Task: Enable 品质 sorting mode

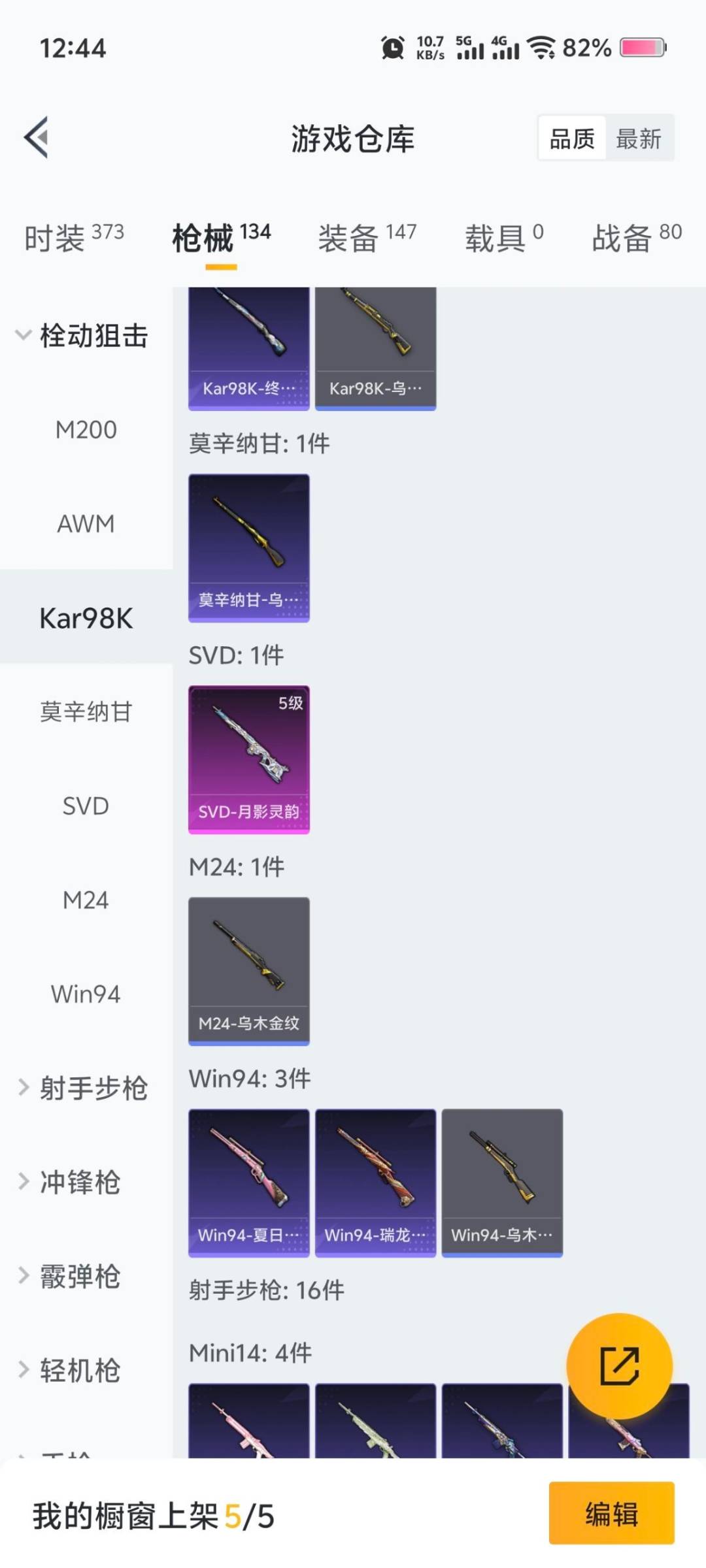Action: (571, 138)
